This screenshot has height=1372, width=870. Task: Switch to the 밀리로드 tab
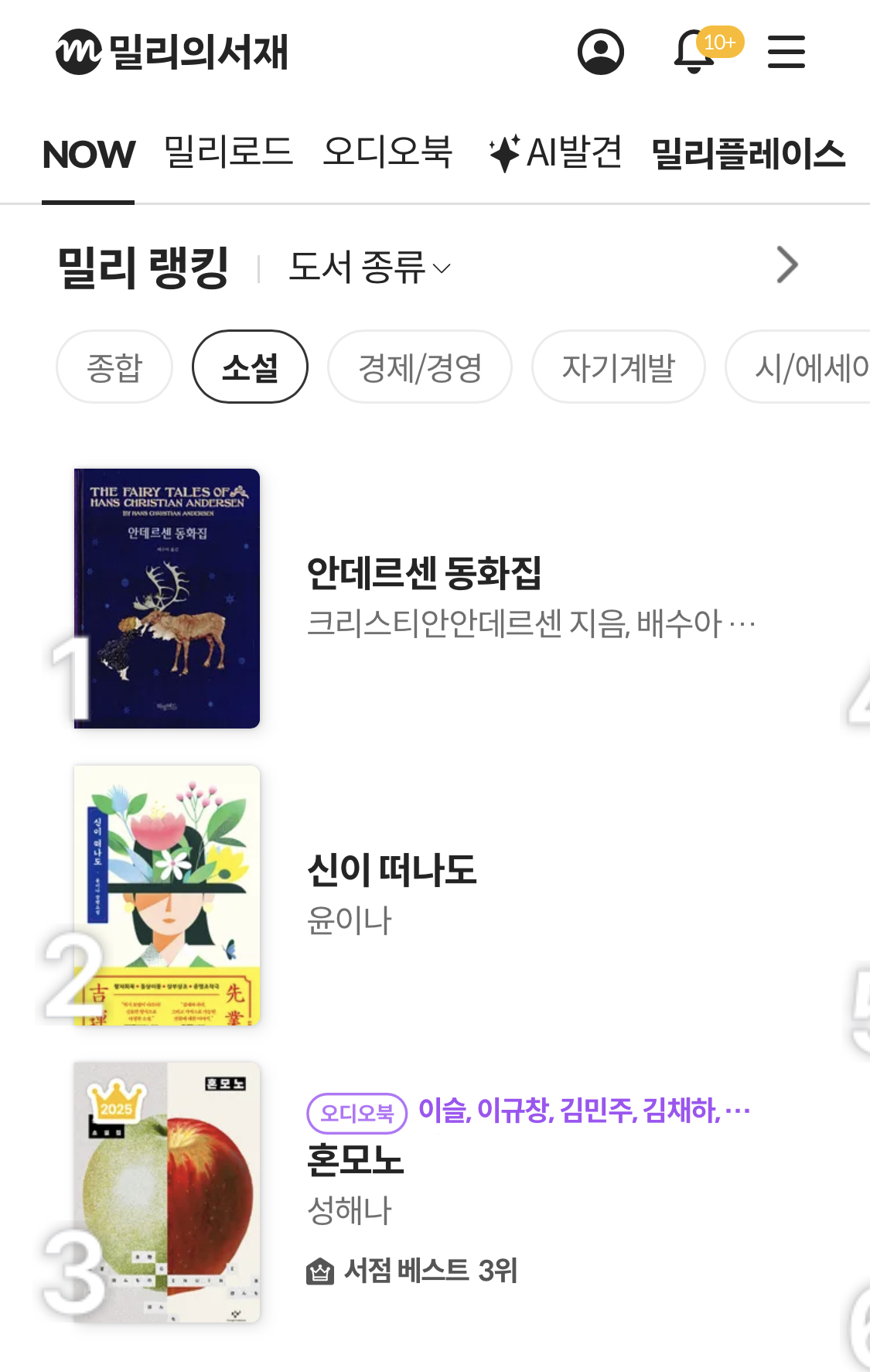[x=228, y=152]
